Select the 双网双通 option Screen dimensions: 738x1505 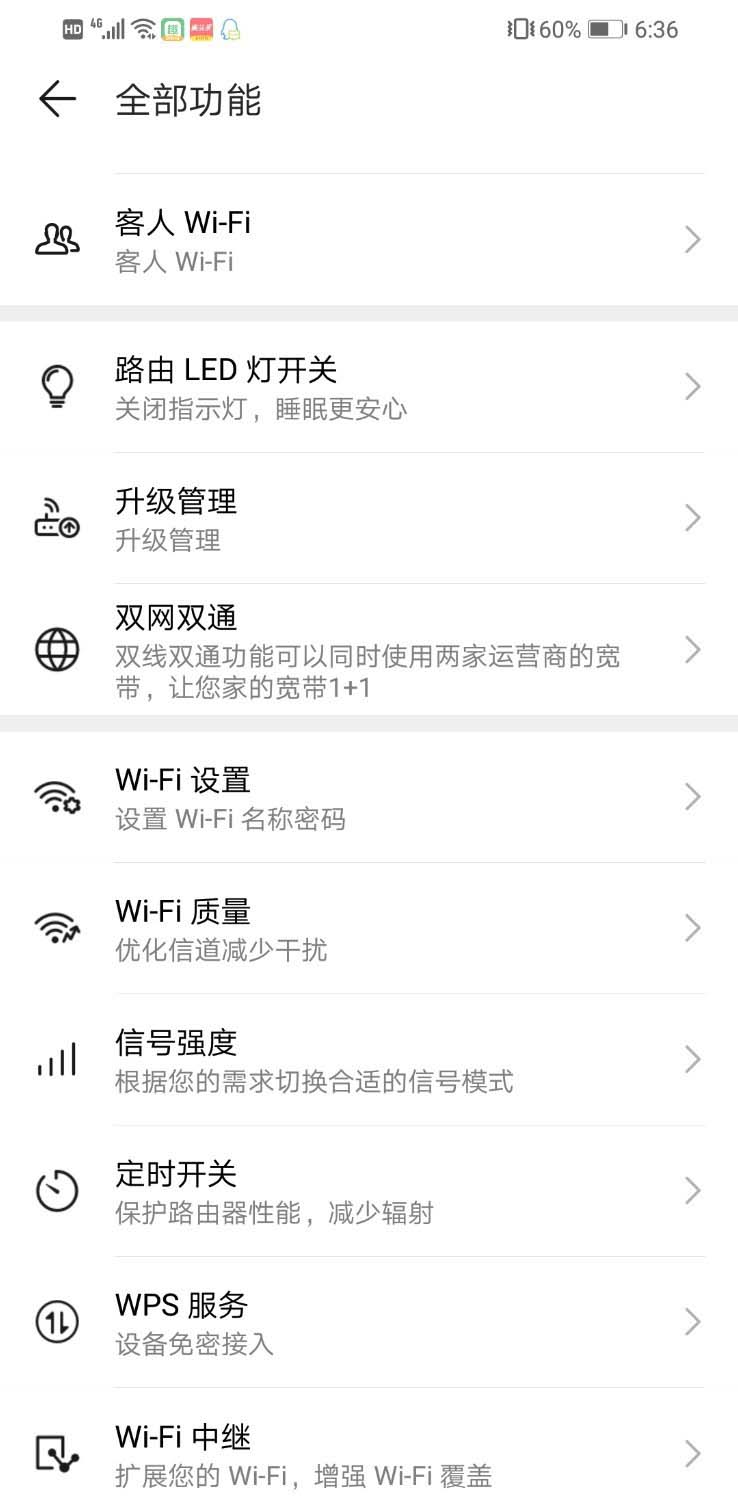tap(369, 650)
